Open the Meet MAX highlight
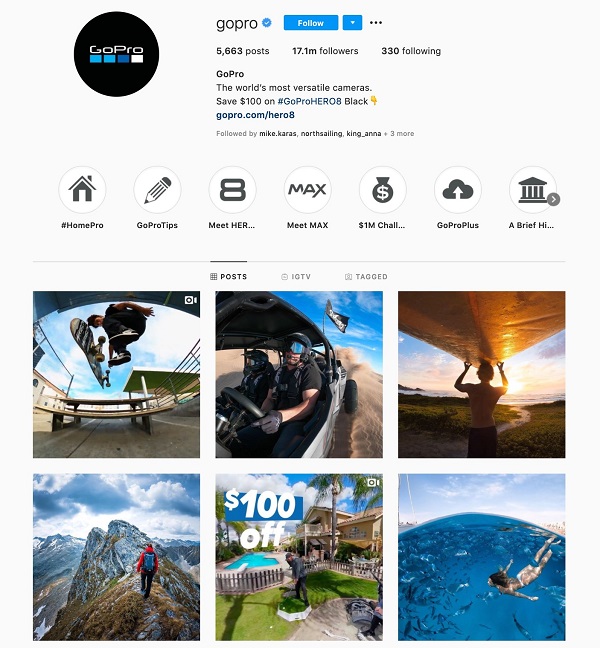 click(307, 190)
